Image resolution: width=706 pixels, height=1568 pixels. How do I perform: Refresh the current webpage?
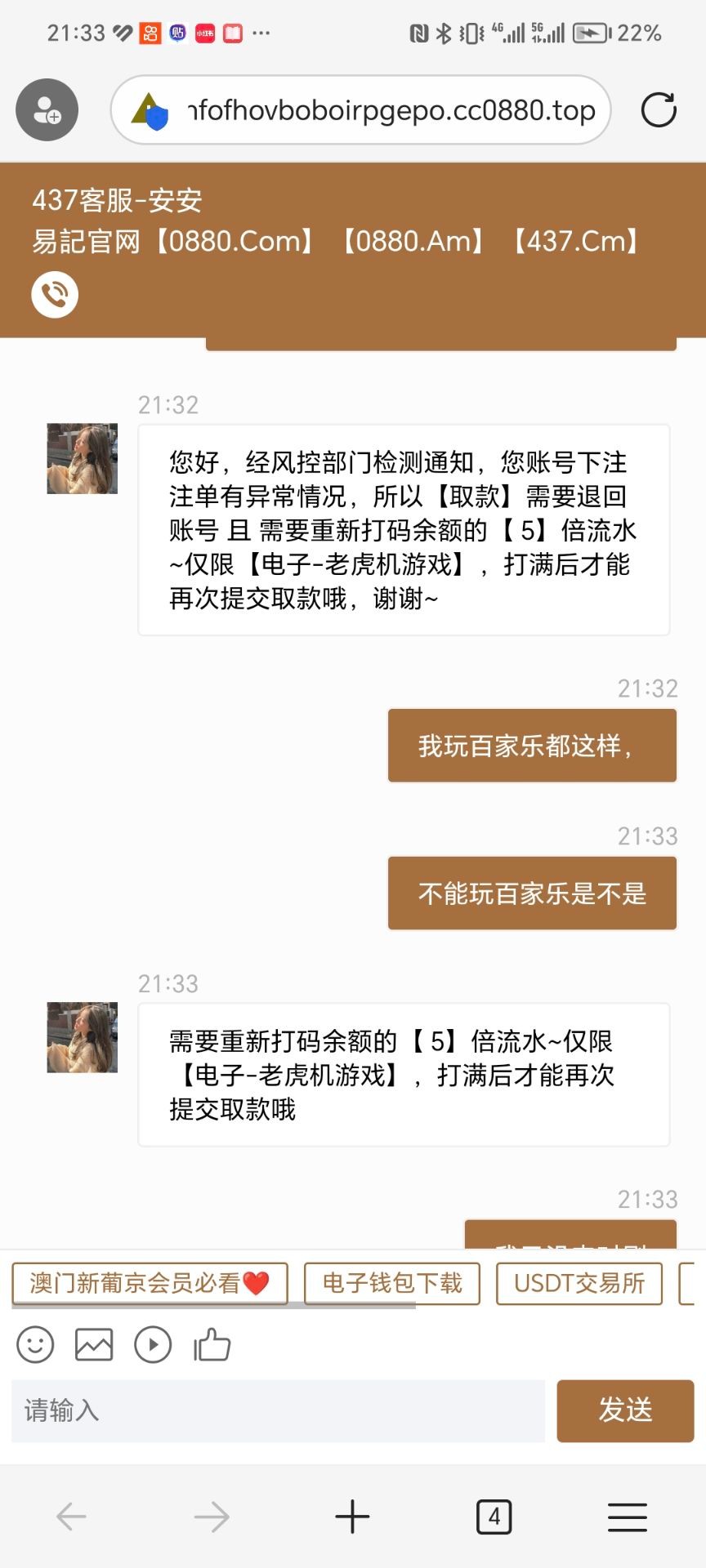tap(659, 109)
